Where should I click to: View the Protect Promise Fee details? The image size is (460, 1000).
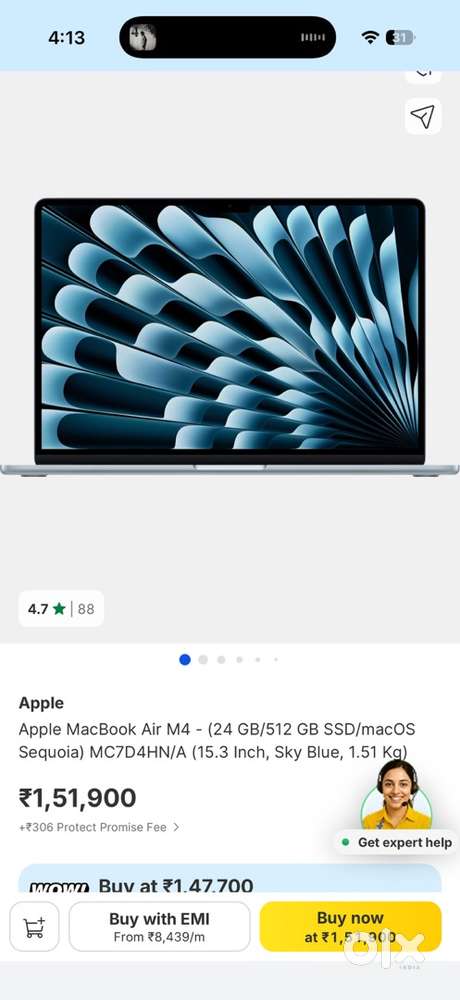[x=99, y=827]
